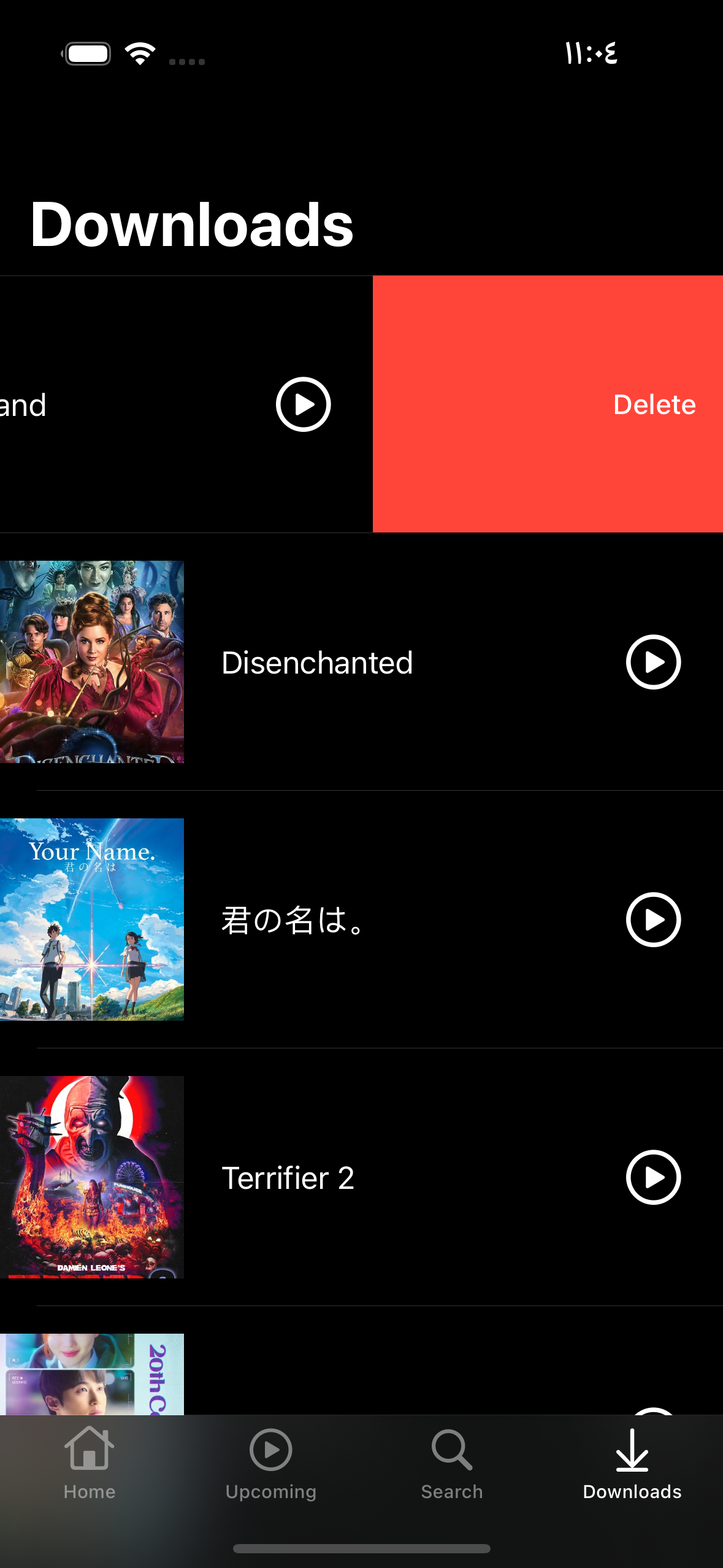Play the 君の名は。 movie
The width and height of the screenshot is (723, 1568).
pyautogui.click(x=653, y=920)
